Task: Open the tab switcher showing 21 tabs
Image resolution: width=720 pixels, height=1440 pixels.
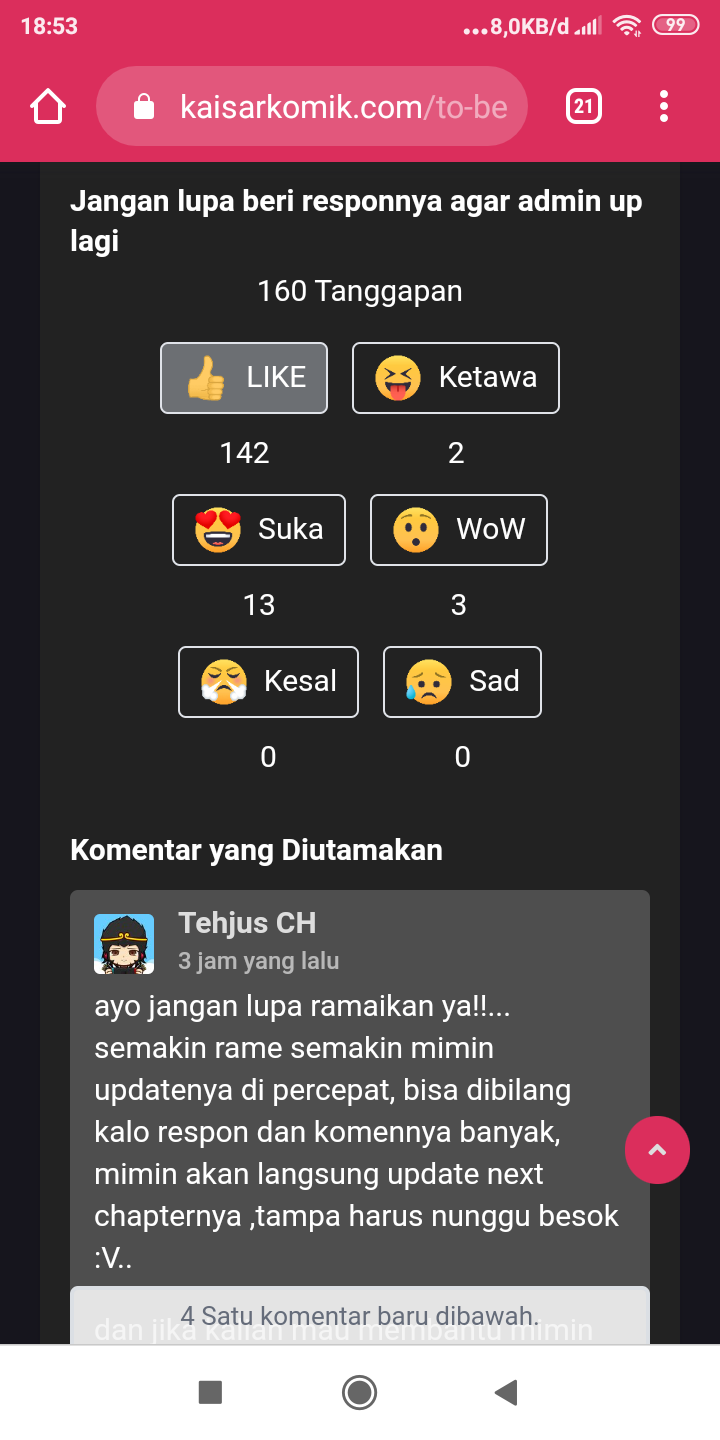Action: pyautogui.click(x=584, y=106)
